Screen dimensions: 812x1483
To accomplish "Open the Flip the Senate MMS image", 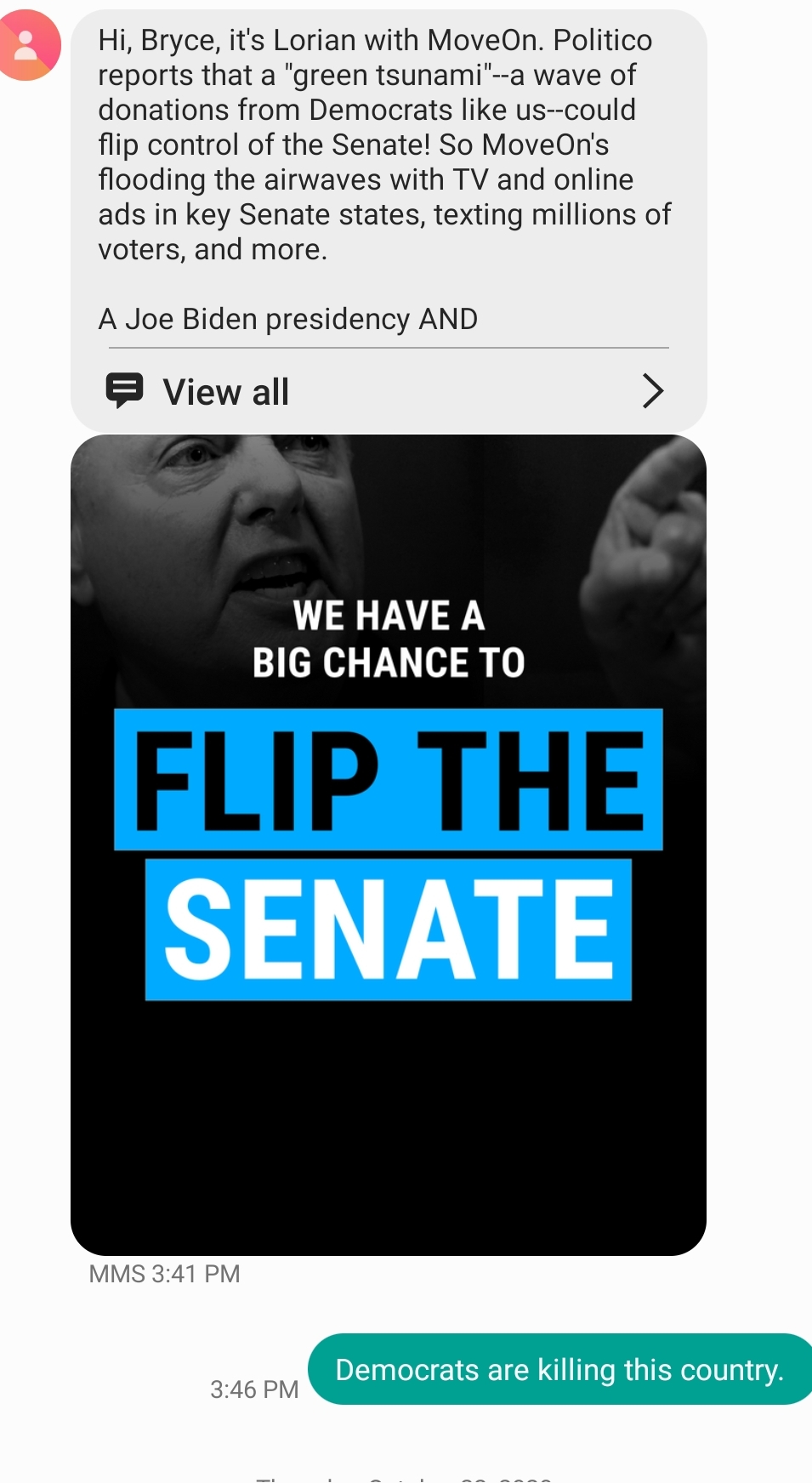I will tap(389, 844).
